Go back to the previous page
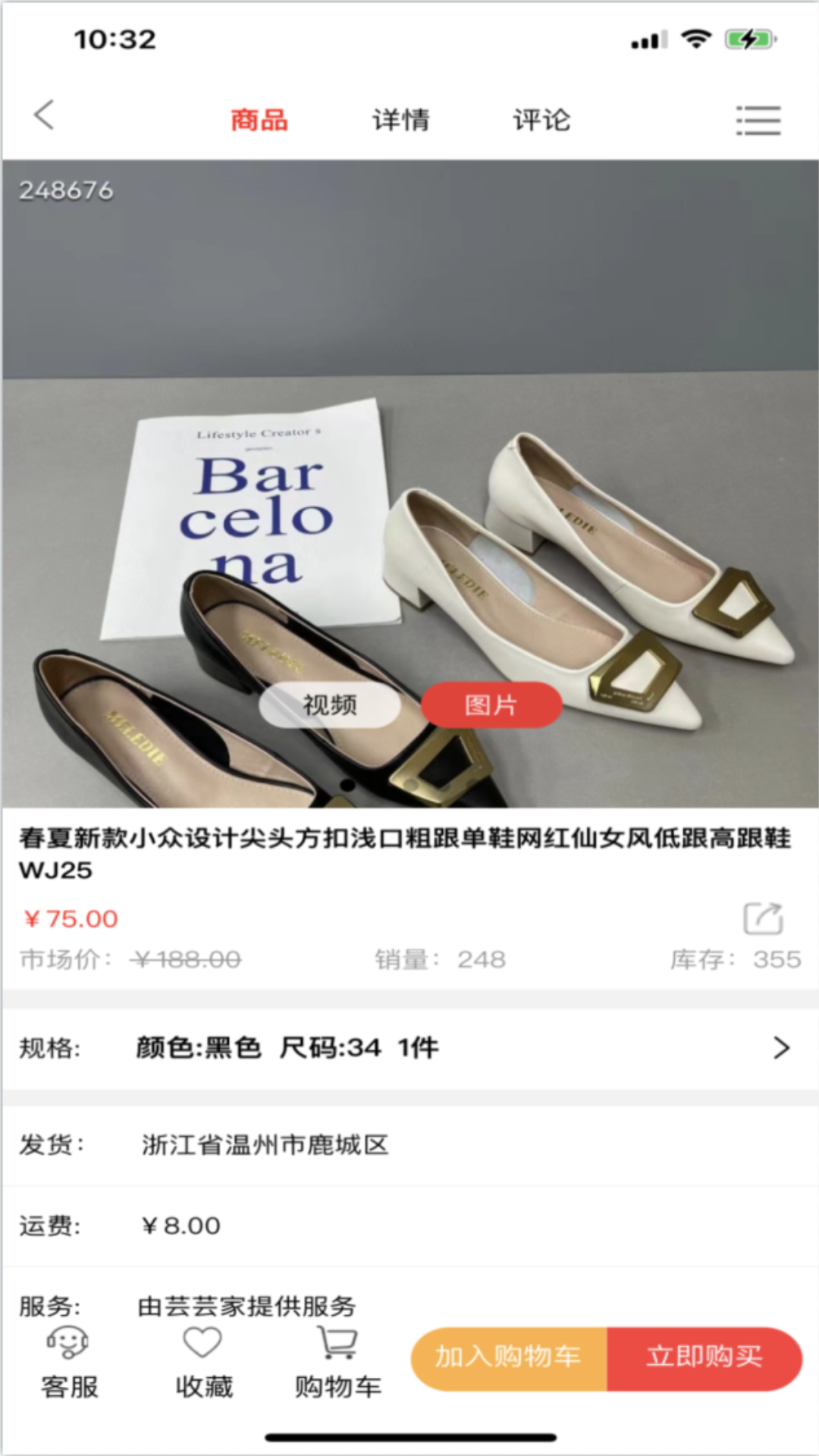This screenshot has width=819, height=1456. pos(45,116)
